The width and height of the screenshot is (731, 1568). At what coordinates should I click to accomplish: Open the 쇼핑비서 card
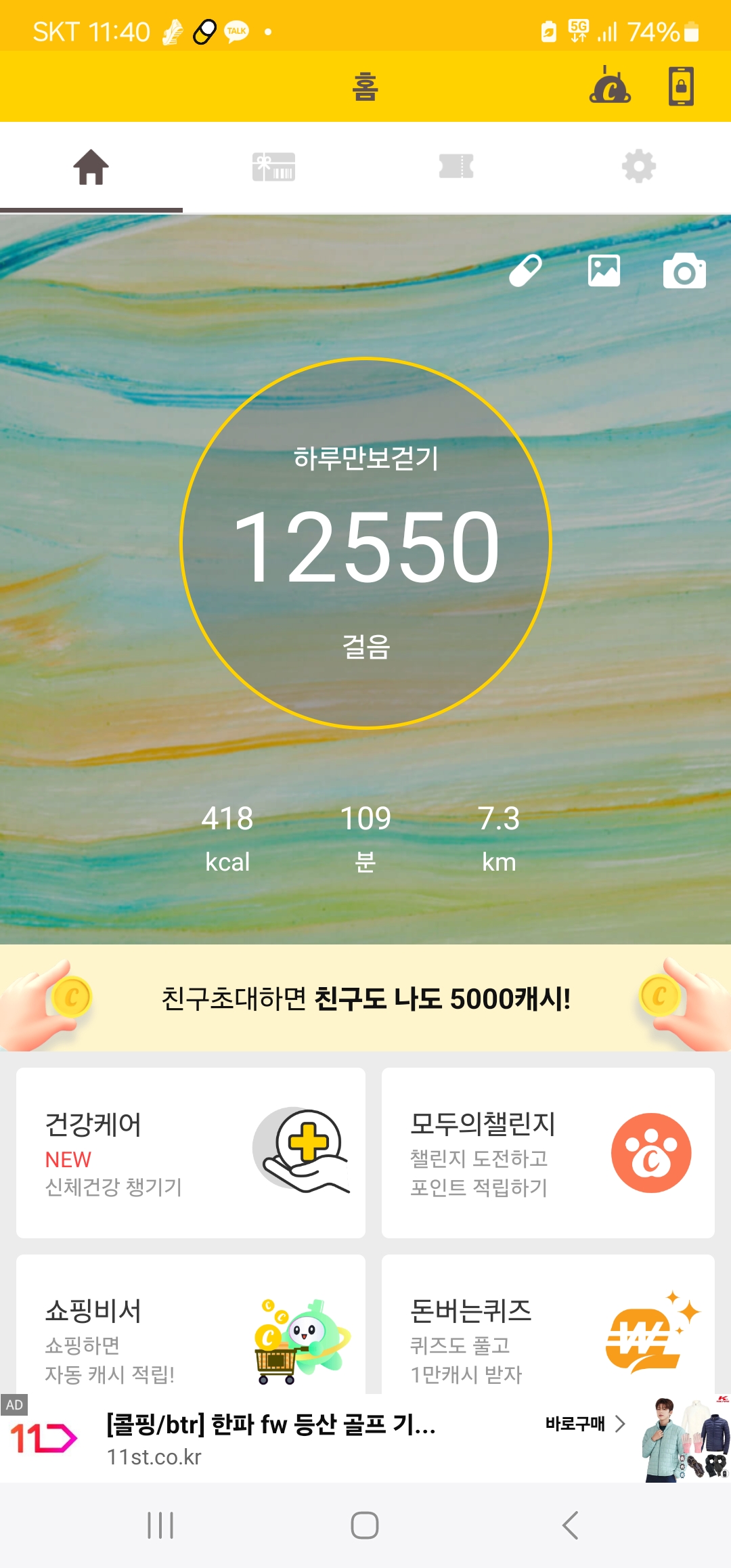click(x=191, y=1327)
